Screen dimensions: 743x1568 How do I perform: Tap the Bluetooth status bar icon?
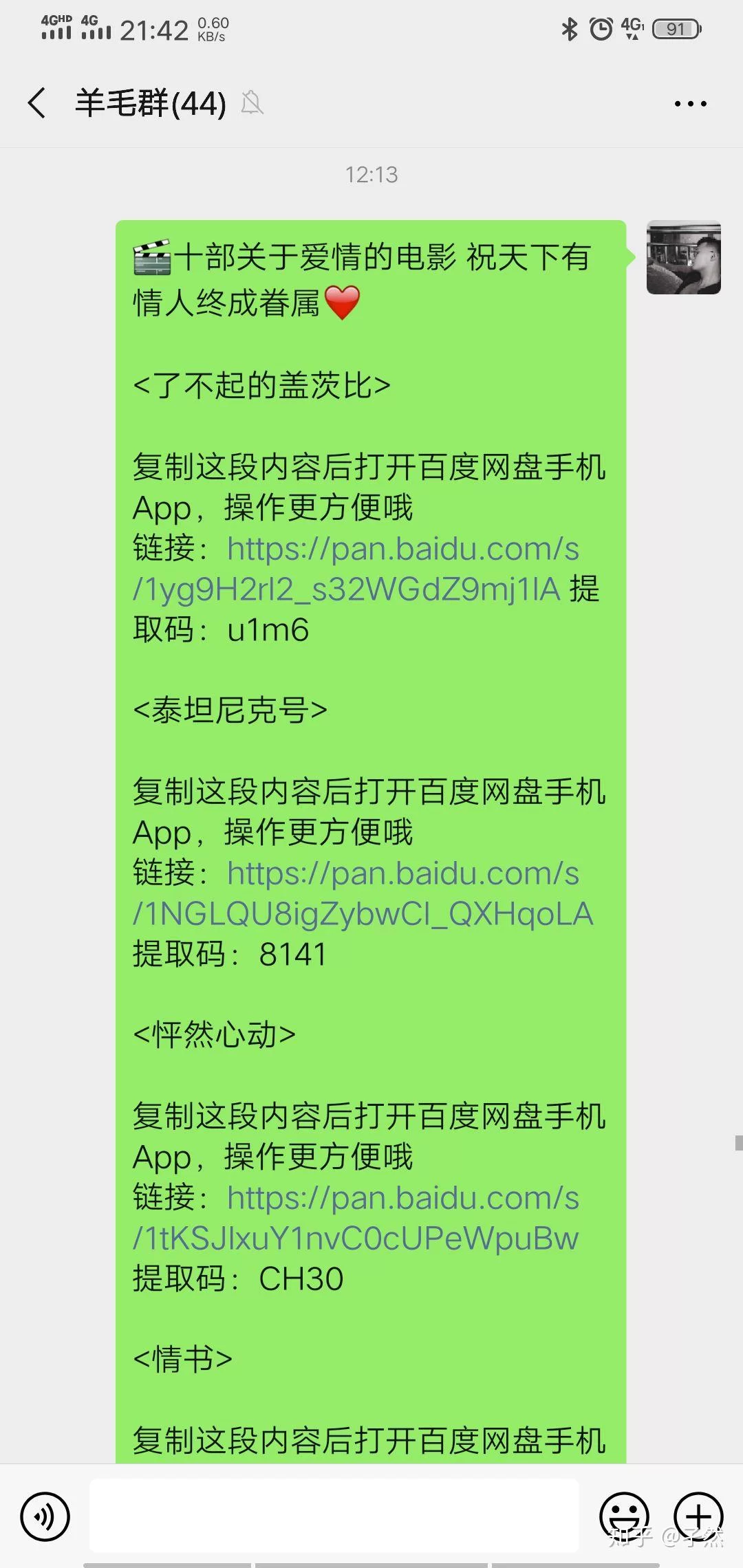(x=568, y=29)
